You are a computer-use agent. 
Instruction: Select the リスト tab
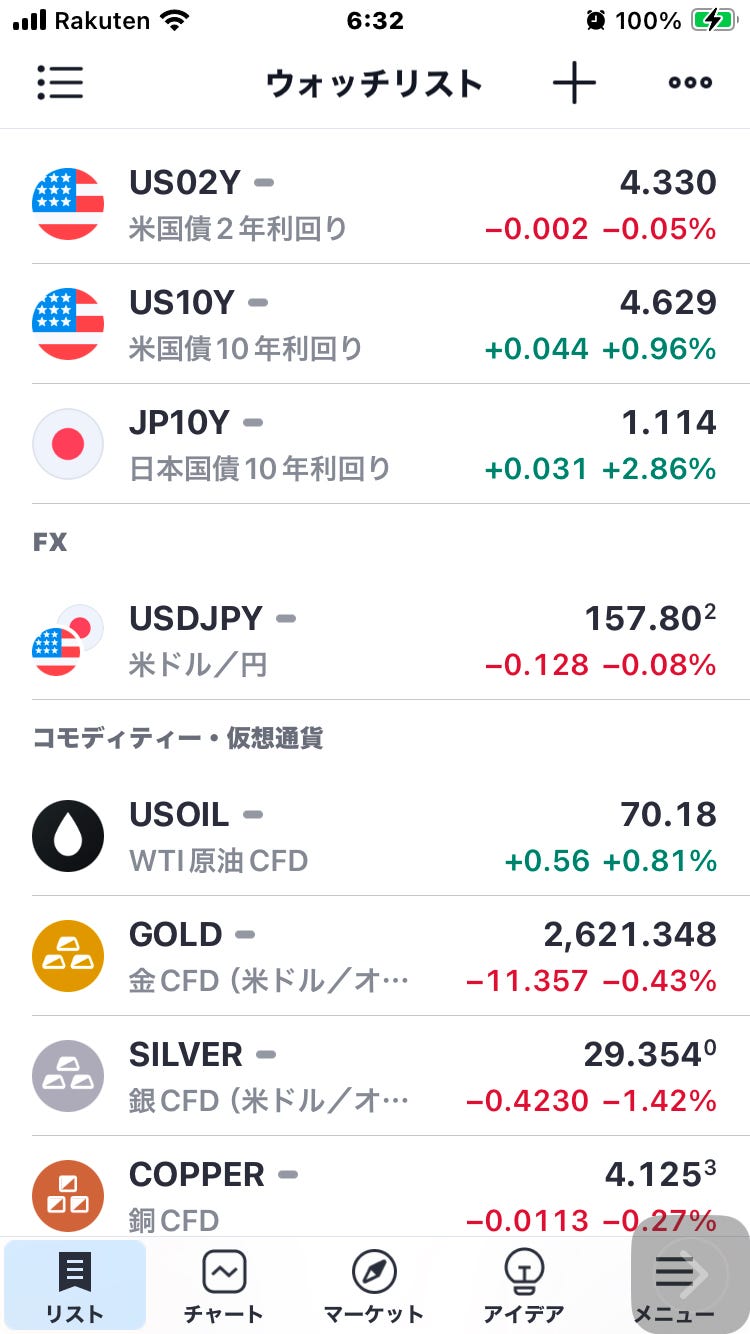tap(75, 1287)
